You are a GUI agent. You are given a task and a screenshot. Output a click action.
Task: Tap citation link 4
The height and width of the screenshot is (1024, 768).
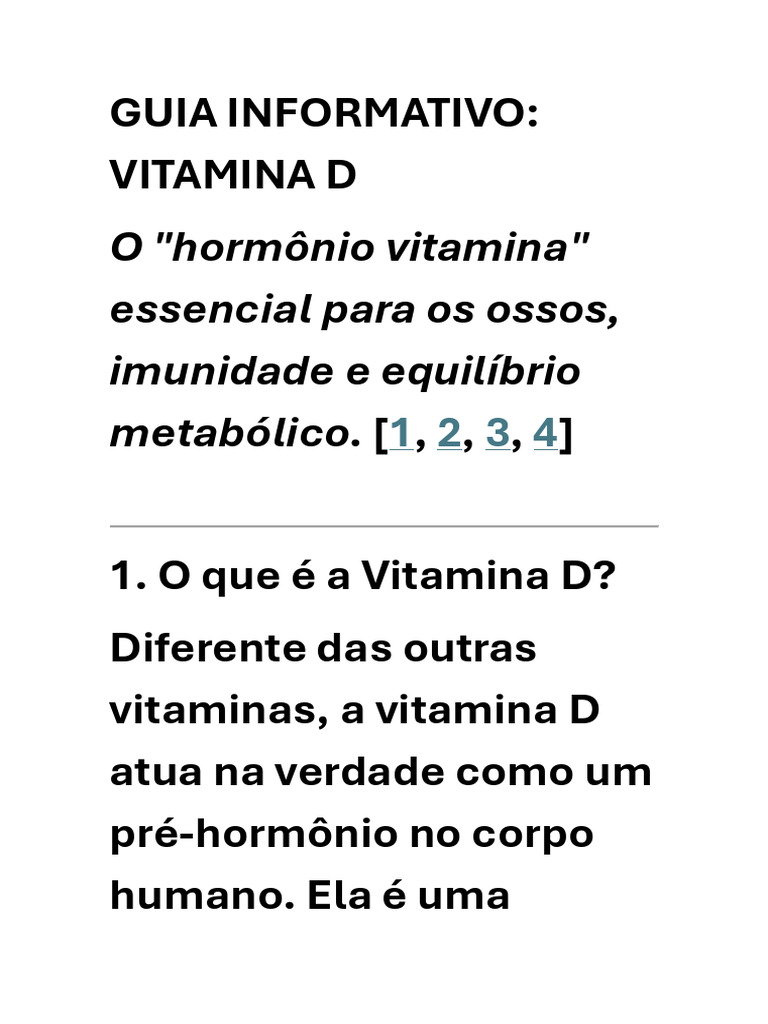point(546,433)
